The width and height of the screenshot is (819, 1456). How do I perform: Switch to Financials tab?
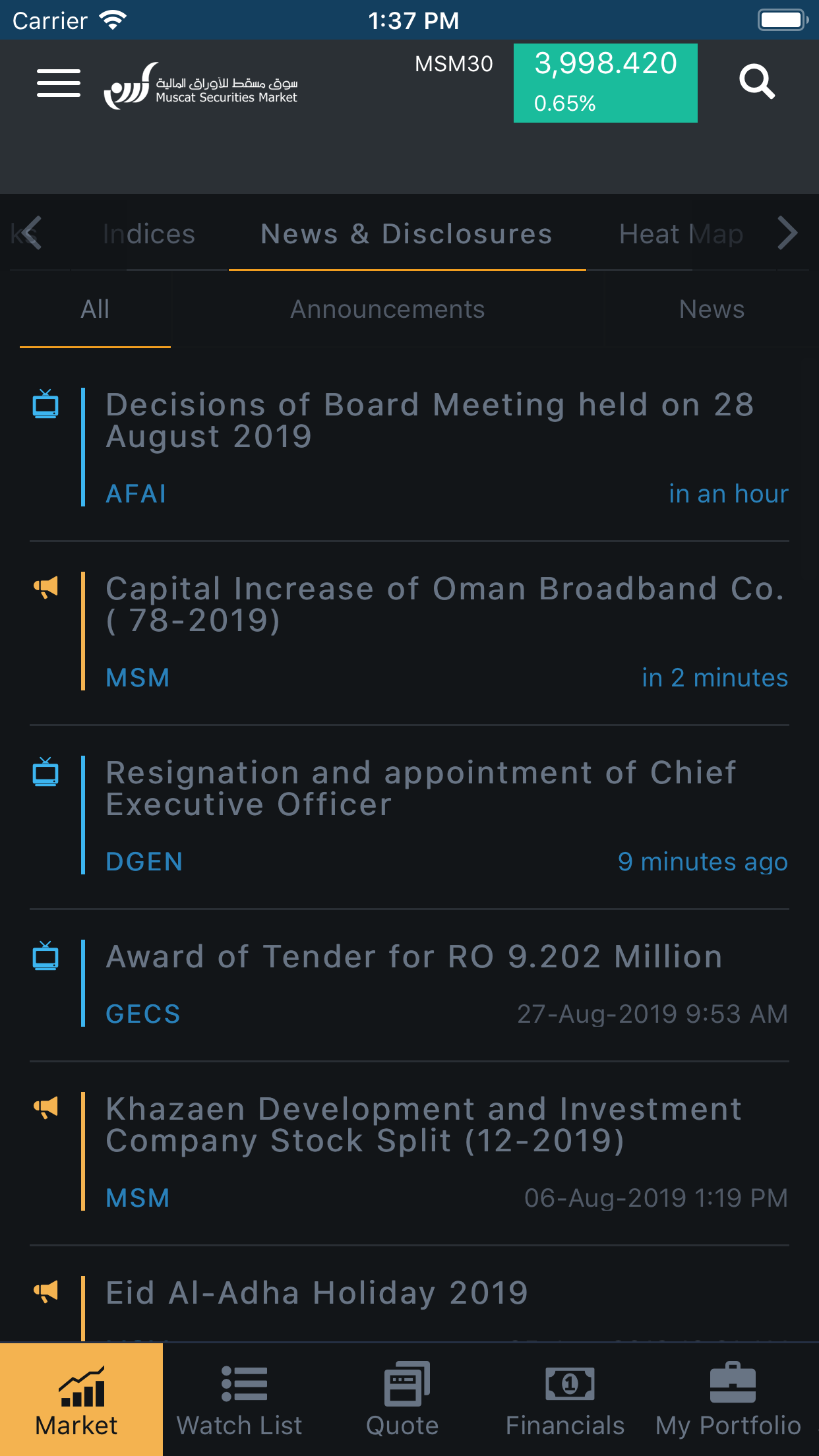tap(565, 1399)
